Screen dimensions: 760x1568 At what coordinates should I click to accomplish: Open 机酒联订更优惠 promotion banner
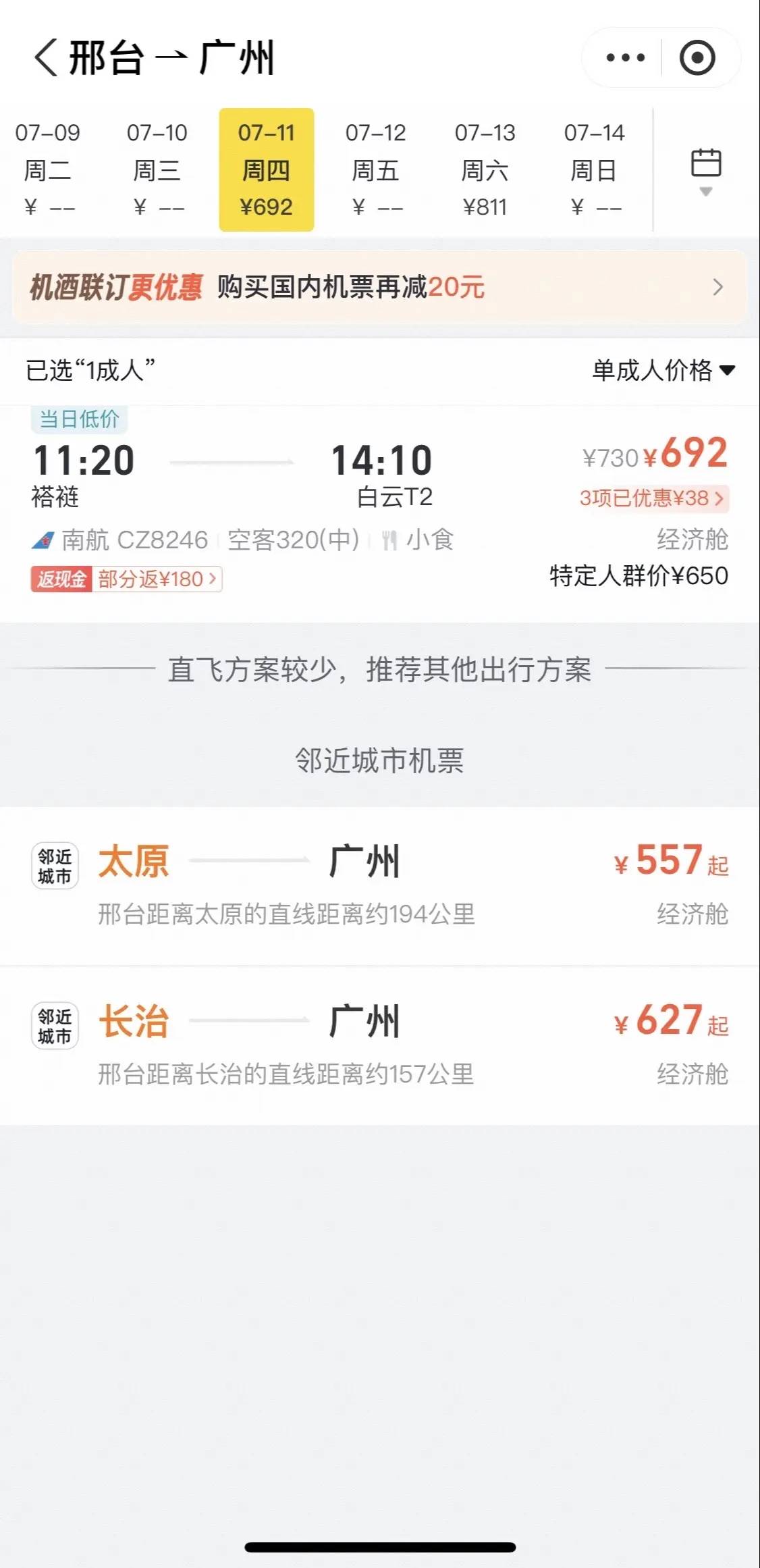379,287
